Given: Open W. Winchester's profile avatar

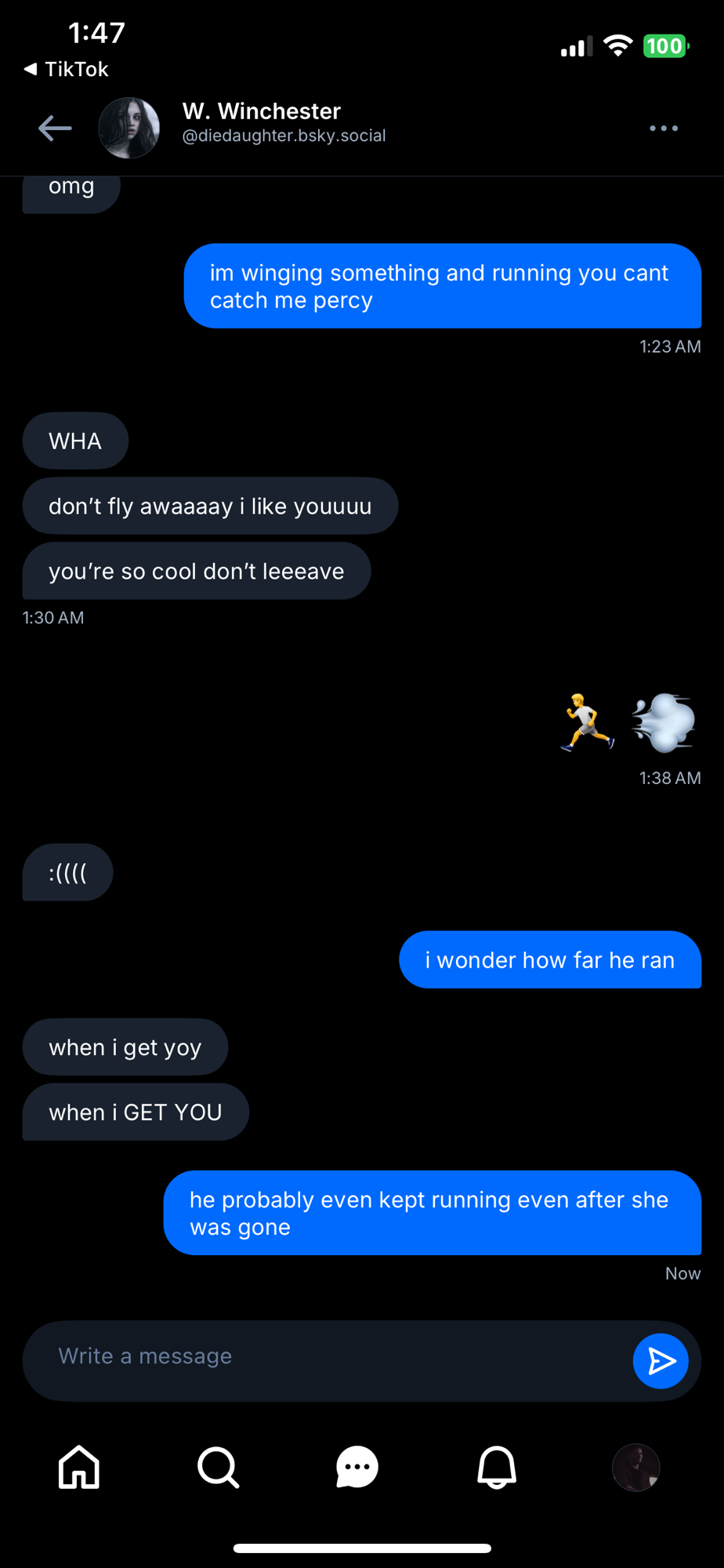Looking at the screenshot, I should pos(129,128).
